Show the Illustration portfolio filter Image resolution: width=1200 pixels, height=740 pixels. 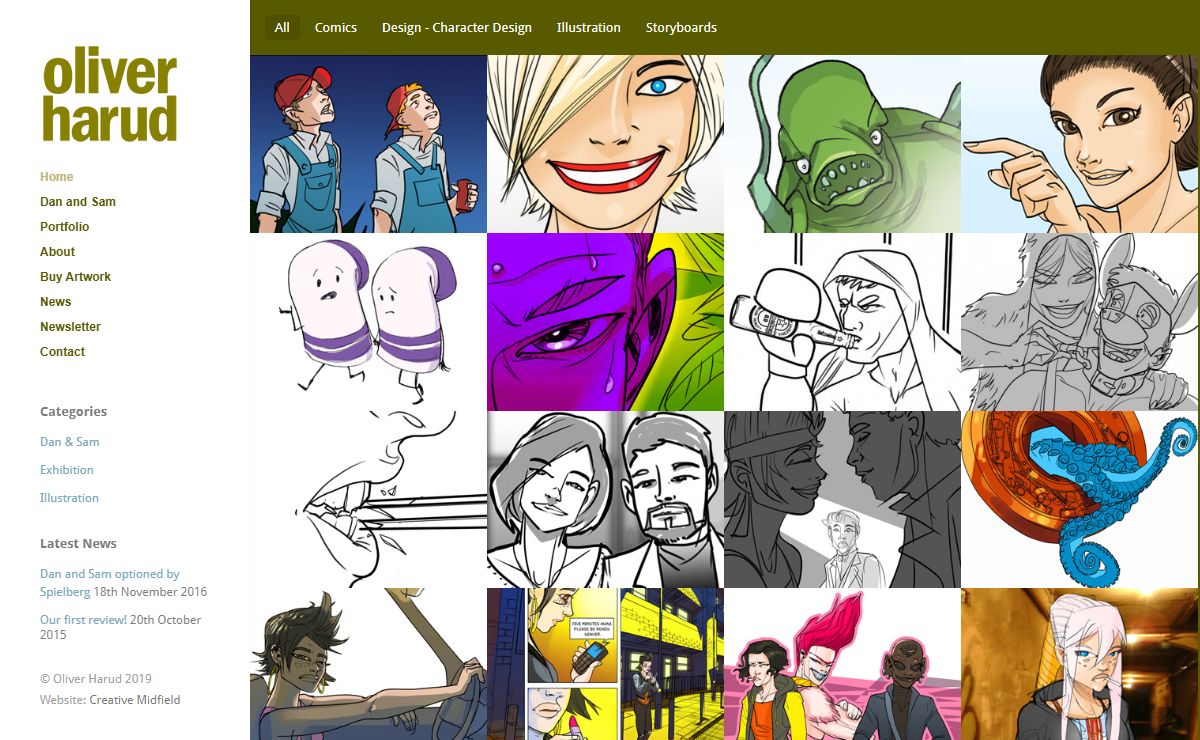(588, 28)
